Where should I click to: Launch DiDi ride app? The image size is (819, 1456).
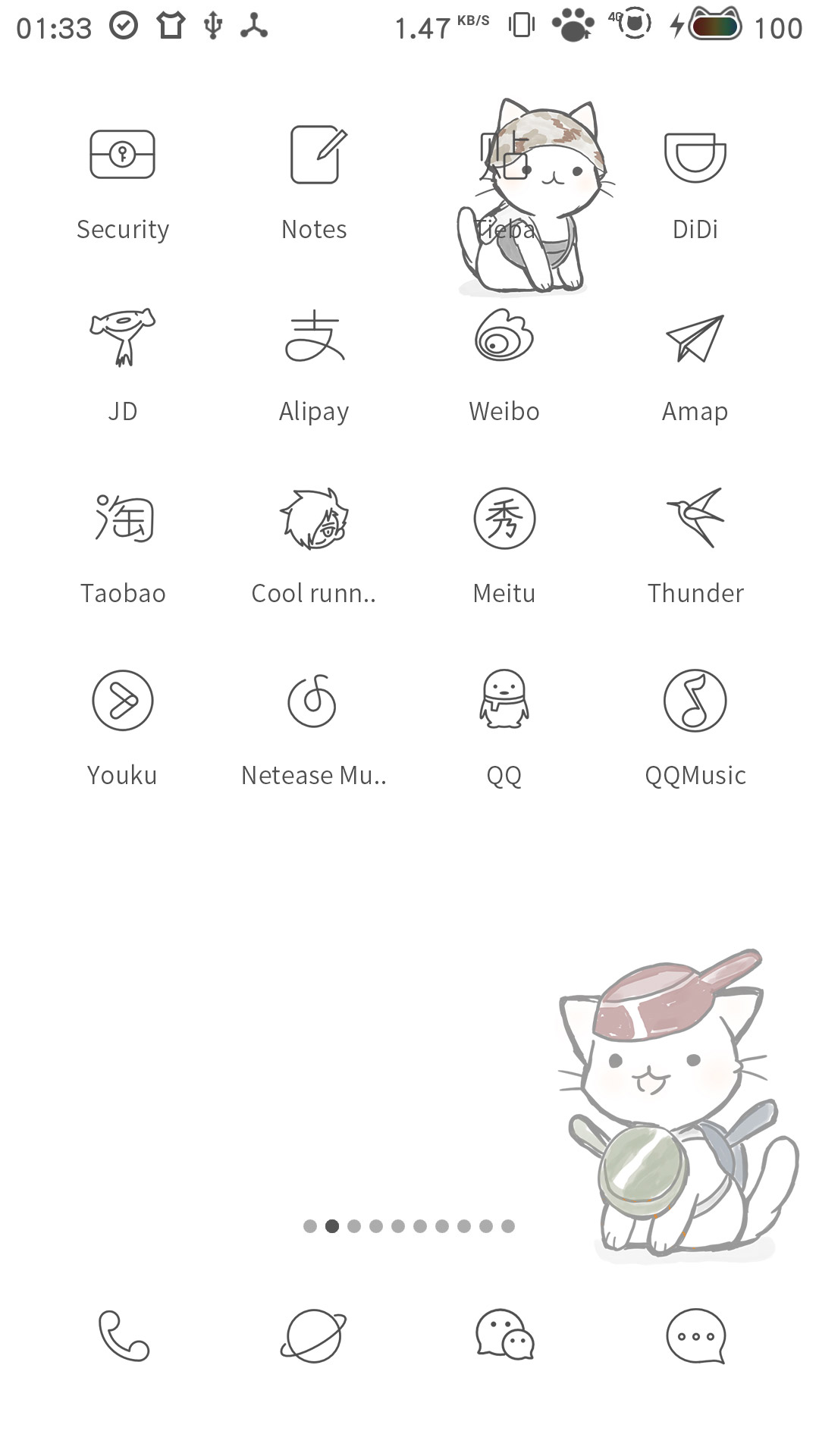pos(695,156)
